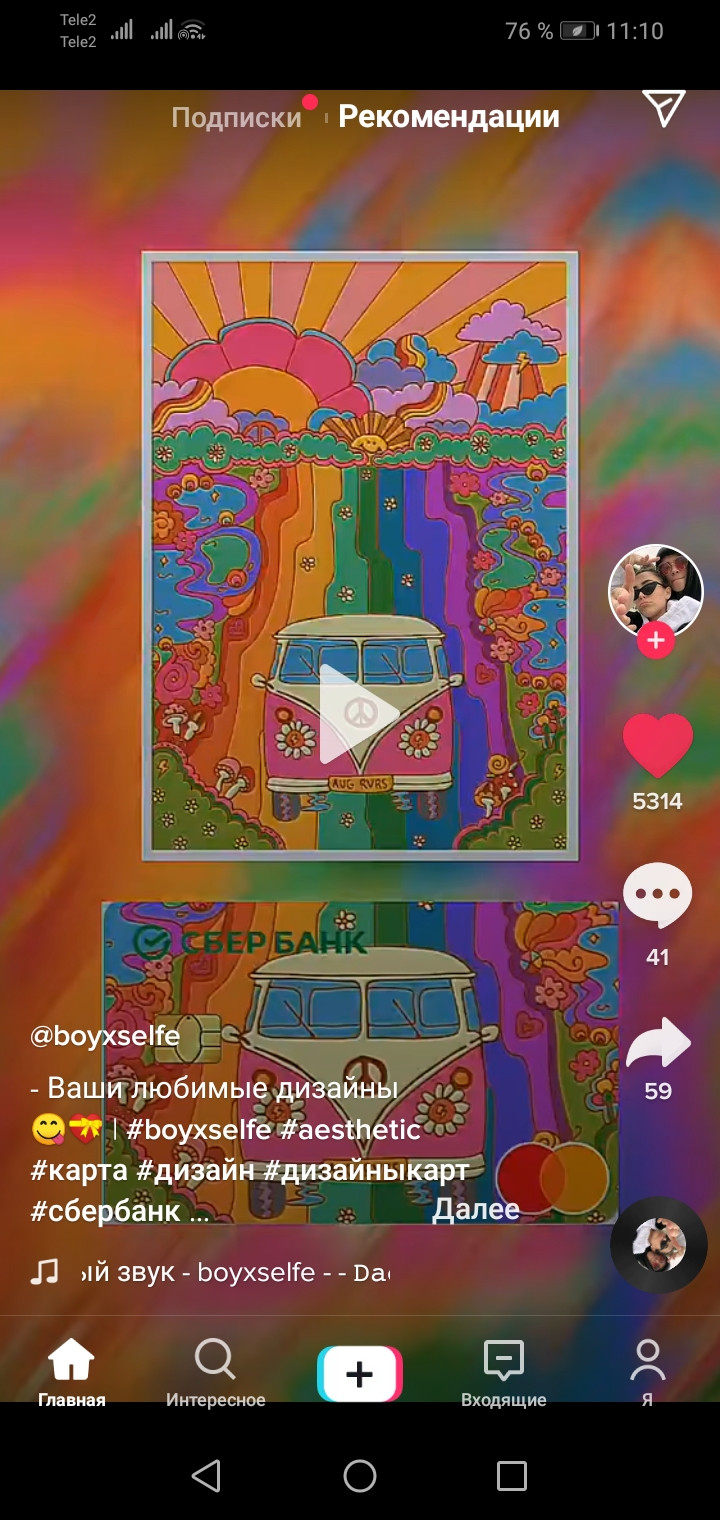Resume playback with the play button
The height and width of the screenshot is (1520, 720).
pos(358,713)
